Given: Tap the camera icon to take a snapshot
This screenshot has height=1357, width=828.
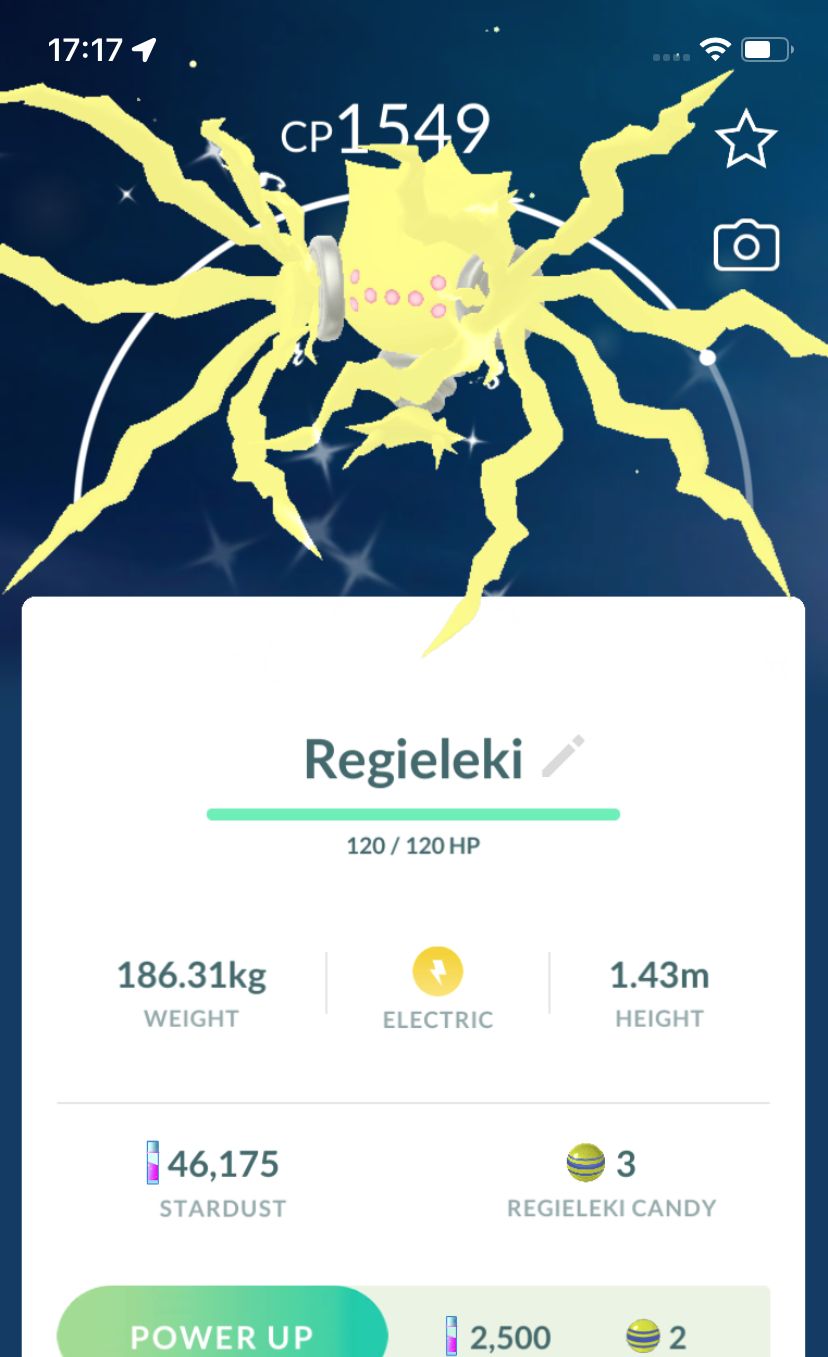Looking at the screenshot, I should [746, 246].
